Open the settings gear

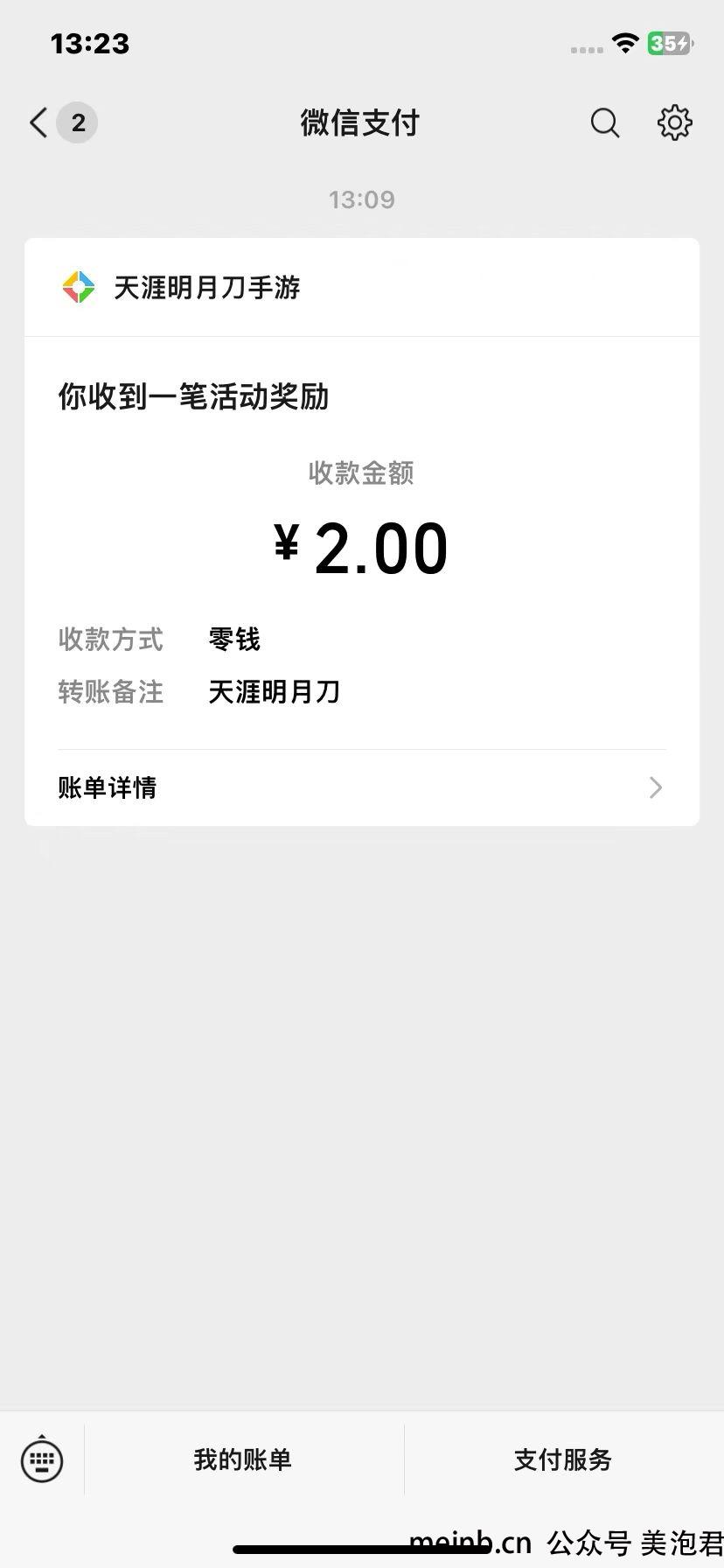coord(675,123)
